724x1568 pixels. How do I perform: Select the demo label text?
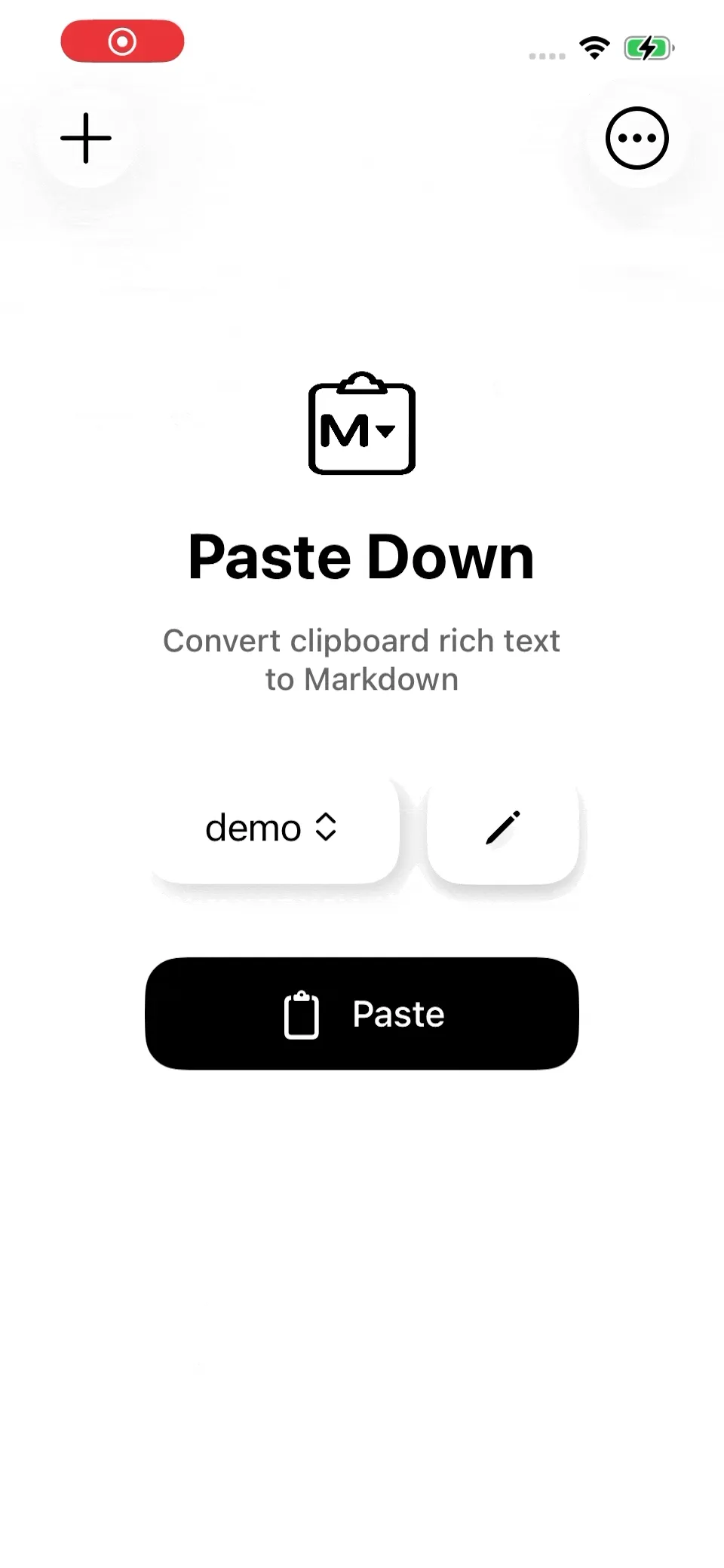[253, 828]
